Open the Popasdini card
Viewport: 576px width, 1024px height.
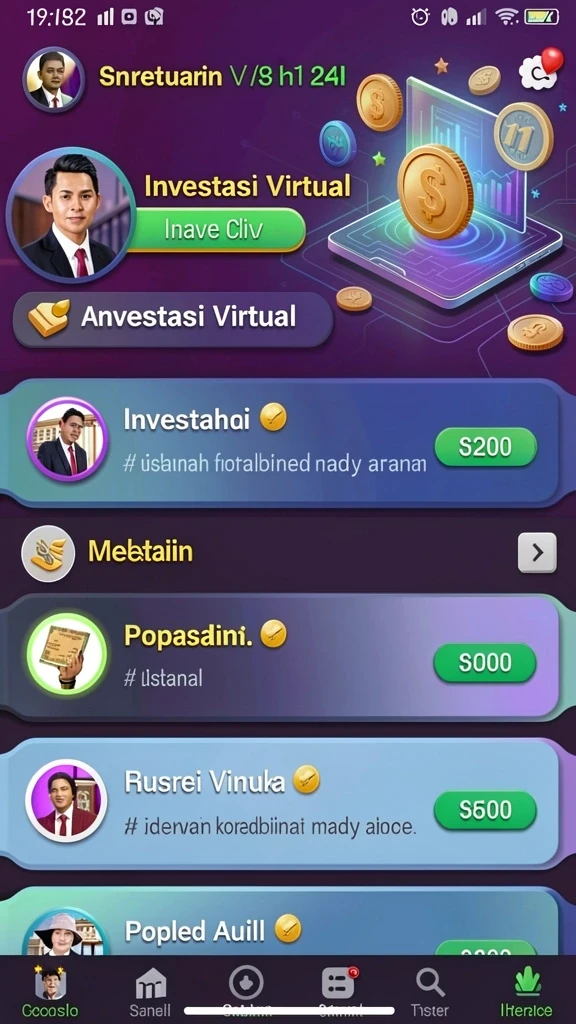pyautogui.click(x=281, y=657)
